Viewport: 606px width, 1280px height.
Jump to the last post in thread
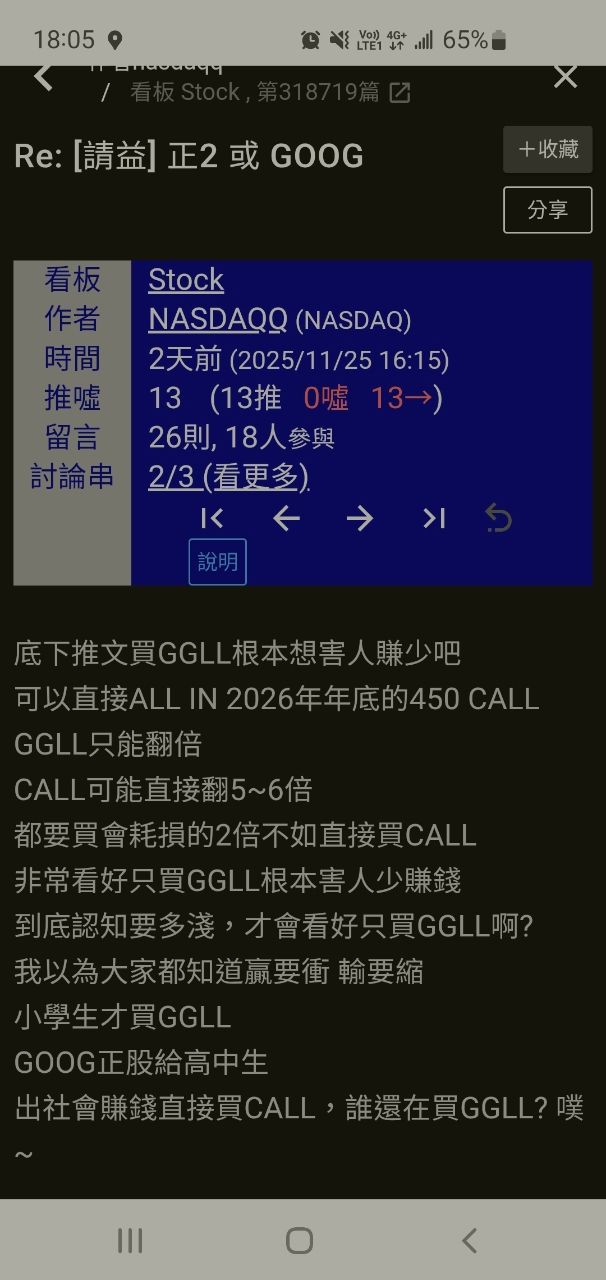click(433, 518)
